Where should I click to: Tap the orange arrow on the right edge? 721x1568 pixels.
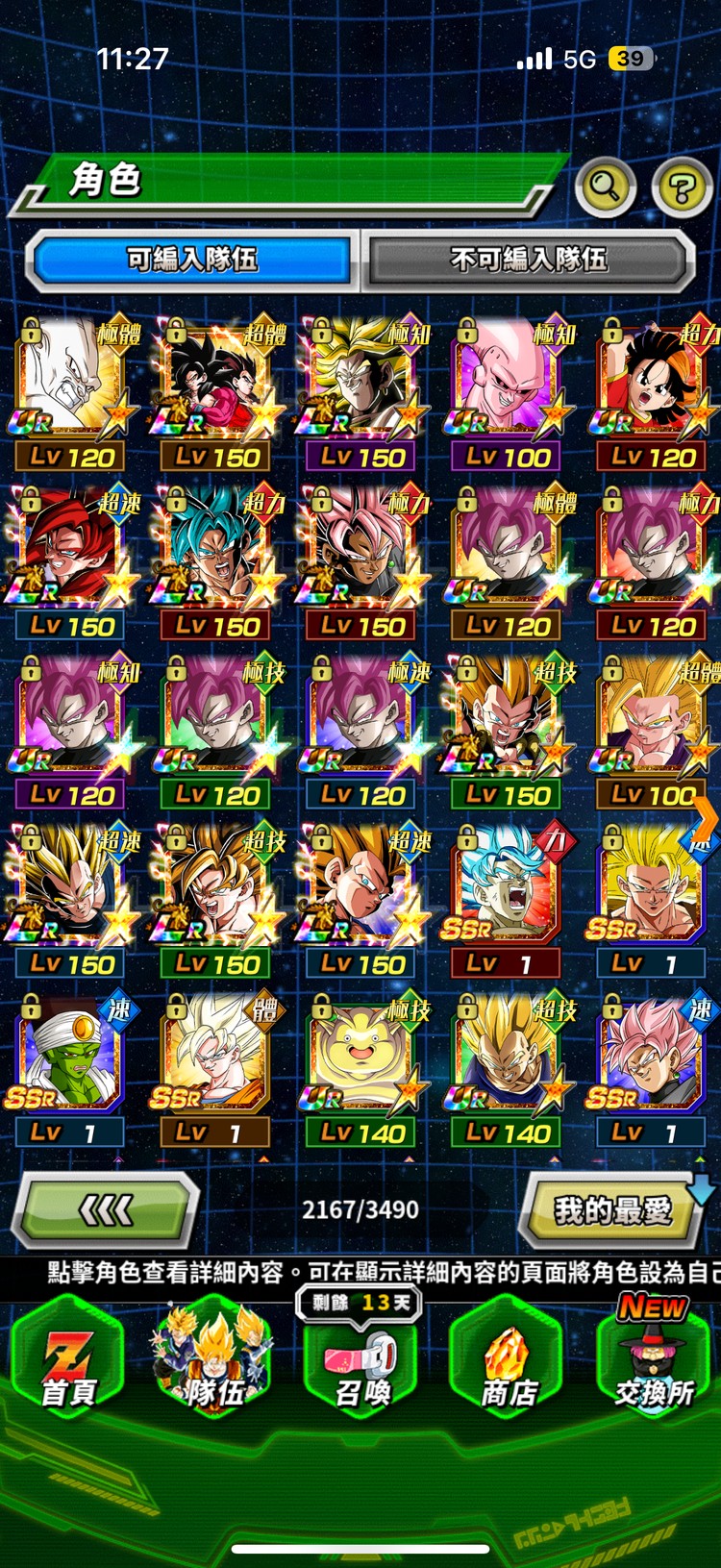tap(707, 822)
